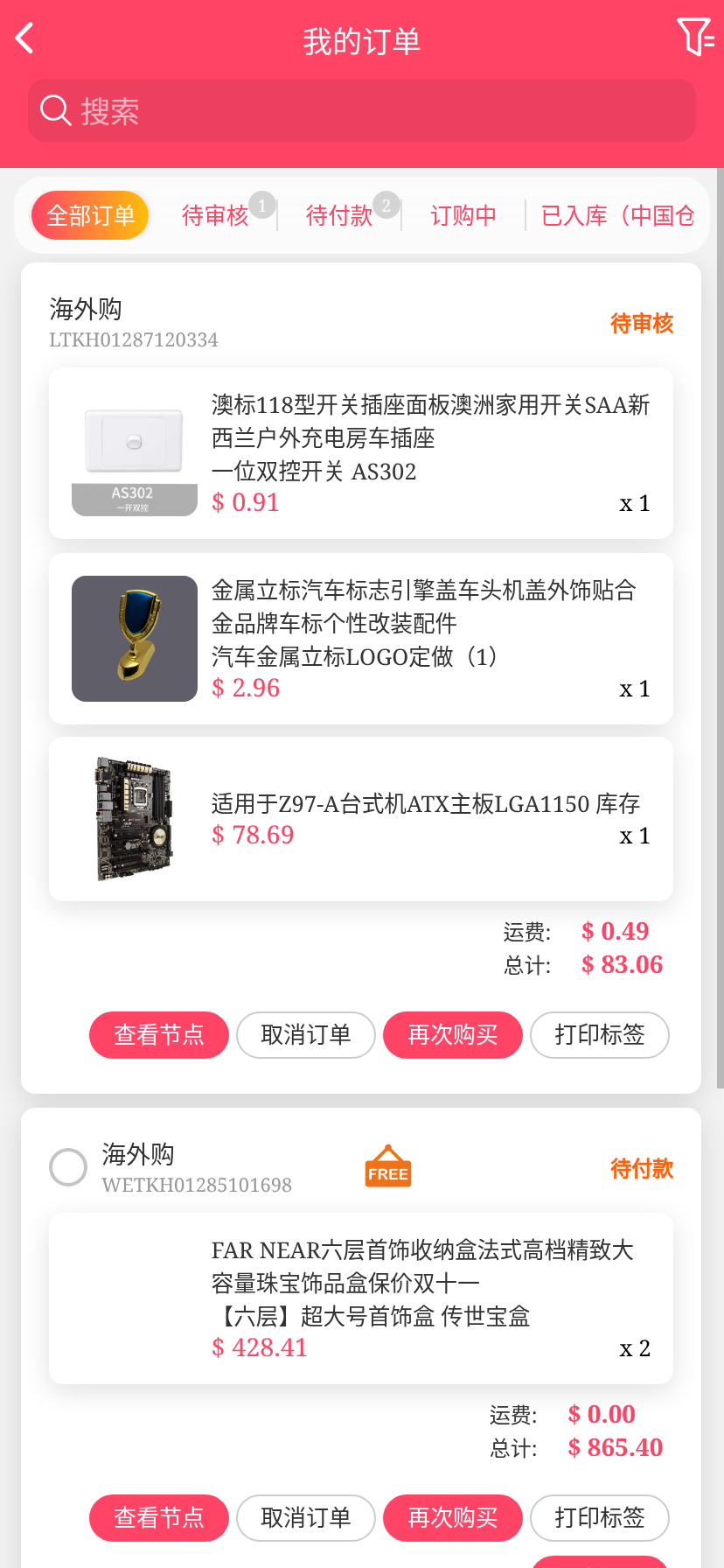Screen dimensions: 724x1568
Task: 查看节点 for order WETKH01285101698
Action: click(x=159, y=1518)
